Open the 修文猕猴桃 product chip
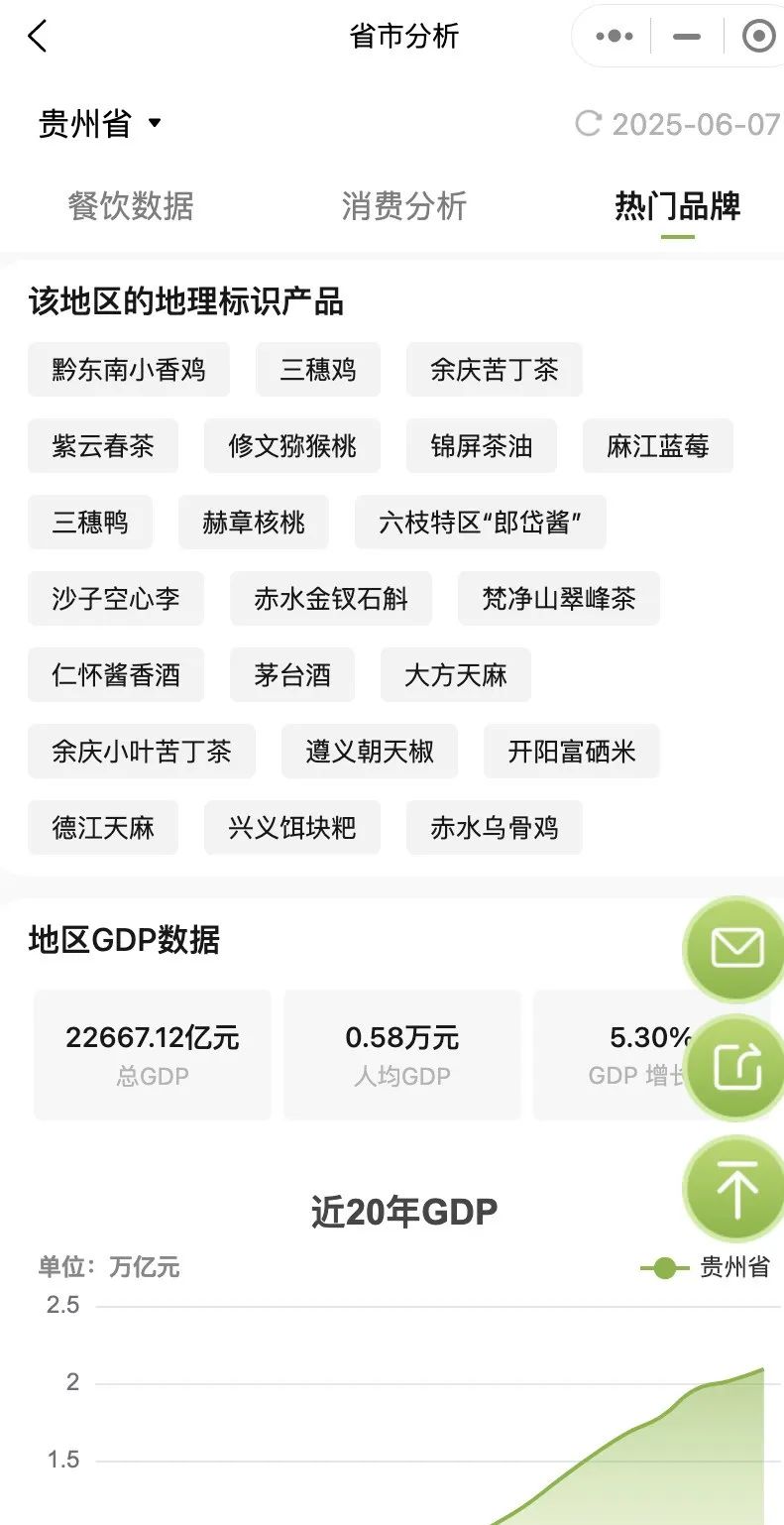 291,446
